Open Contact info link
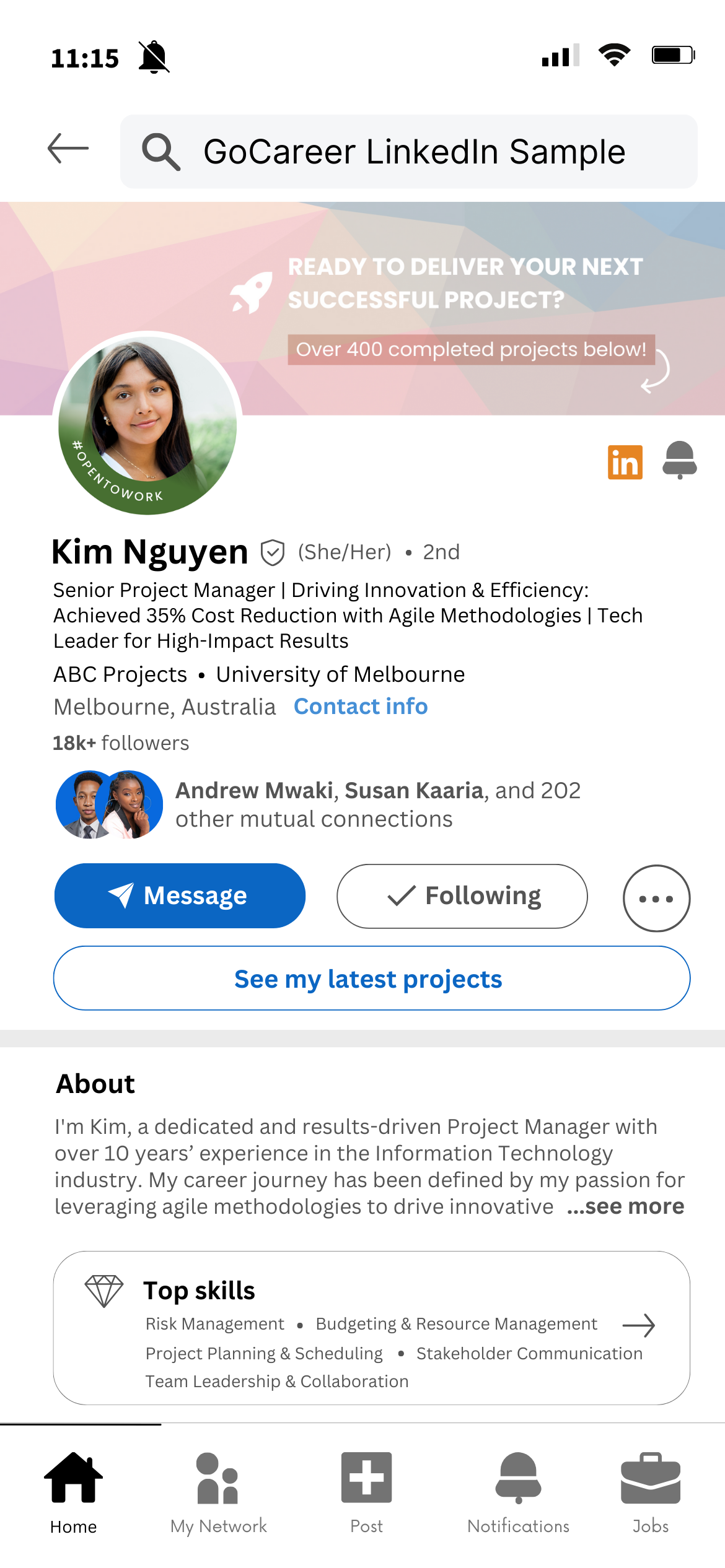 coord(361,707)
